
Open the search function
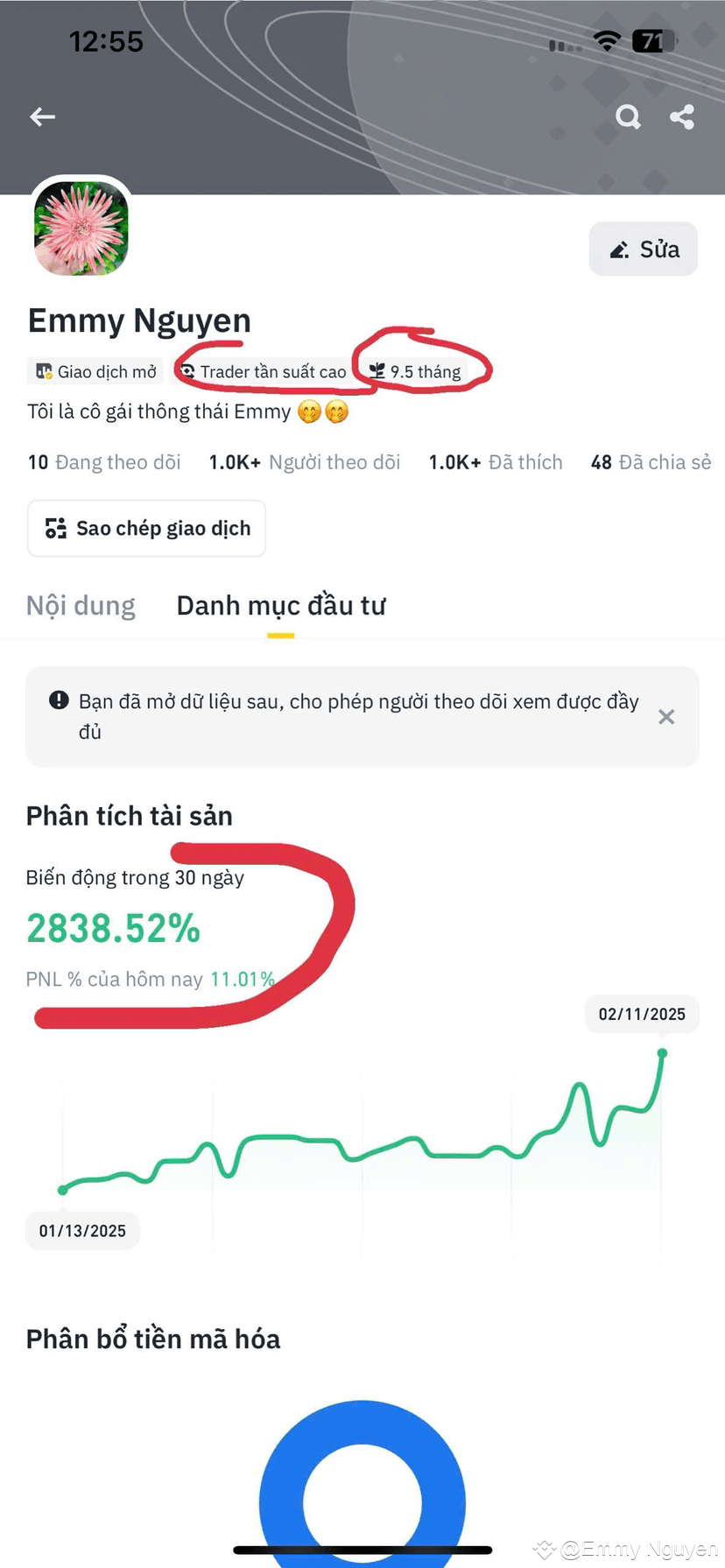click(628, 116)
